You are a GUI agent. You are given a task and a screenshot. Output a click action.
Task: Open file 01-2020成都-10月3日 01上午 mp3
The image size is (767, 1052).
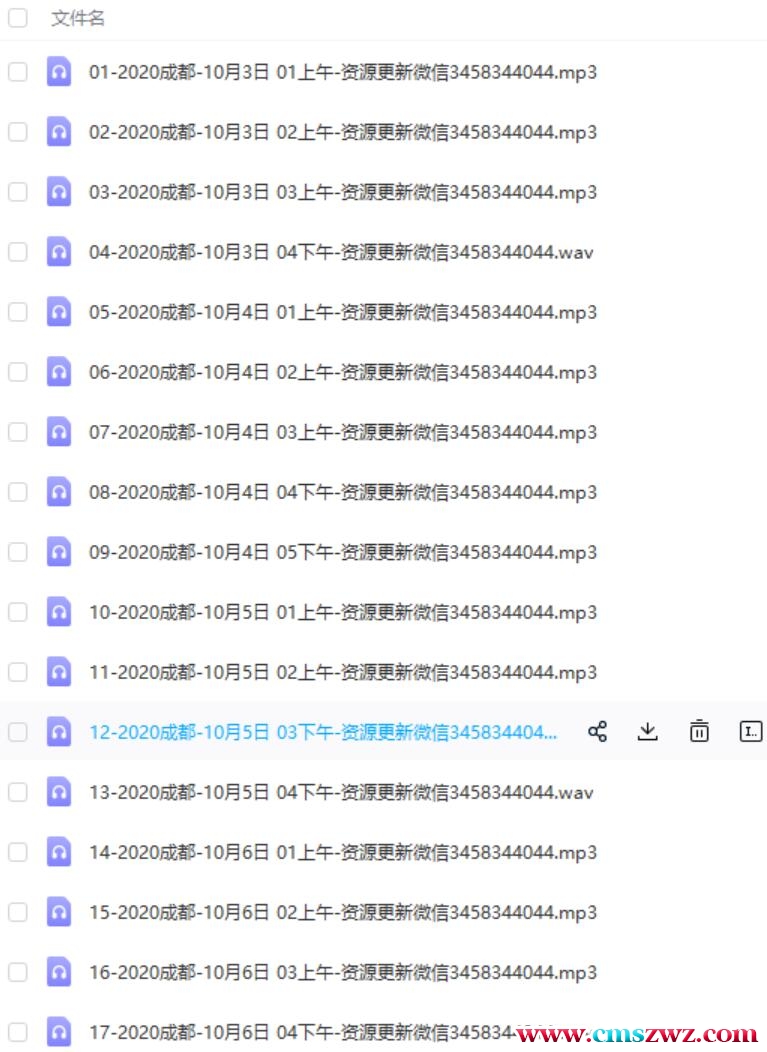(x=342, y=72)
